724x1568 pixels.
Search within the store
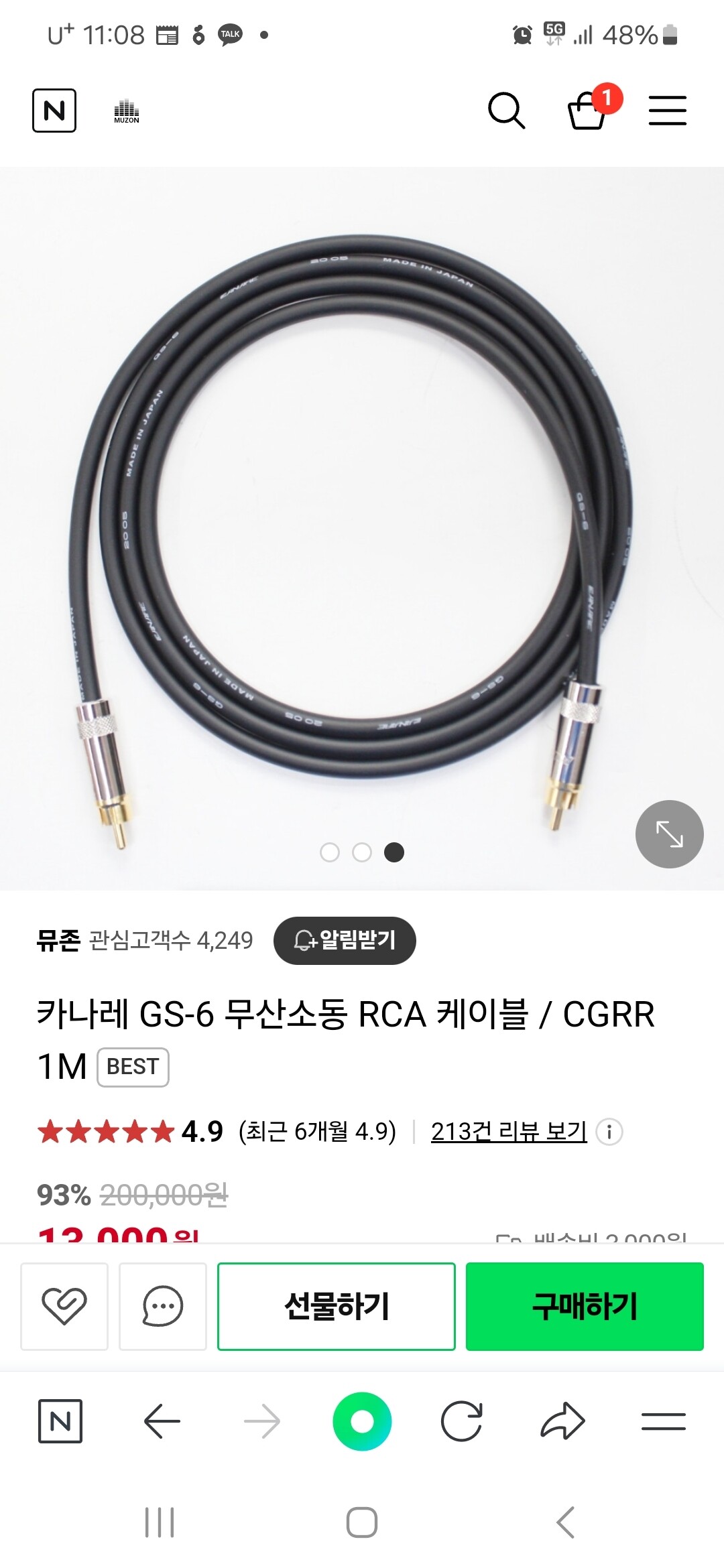506,111
